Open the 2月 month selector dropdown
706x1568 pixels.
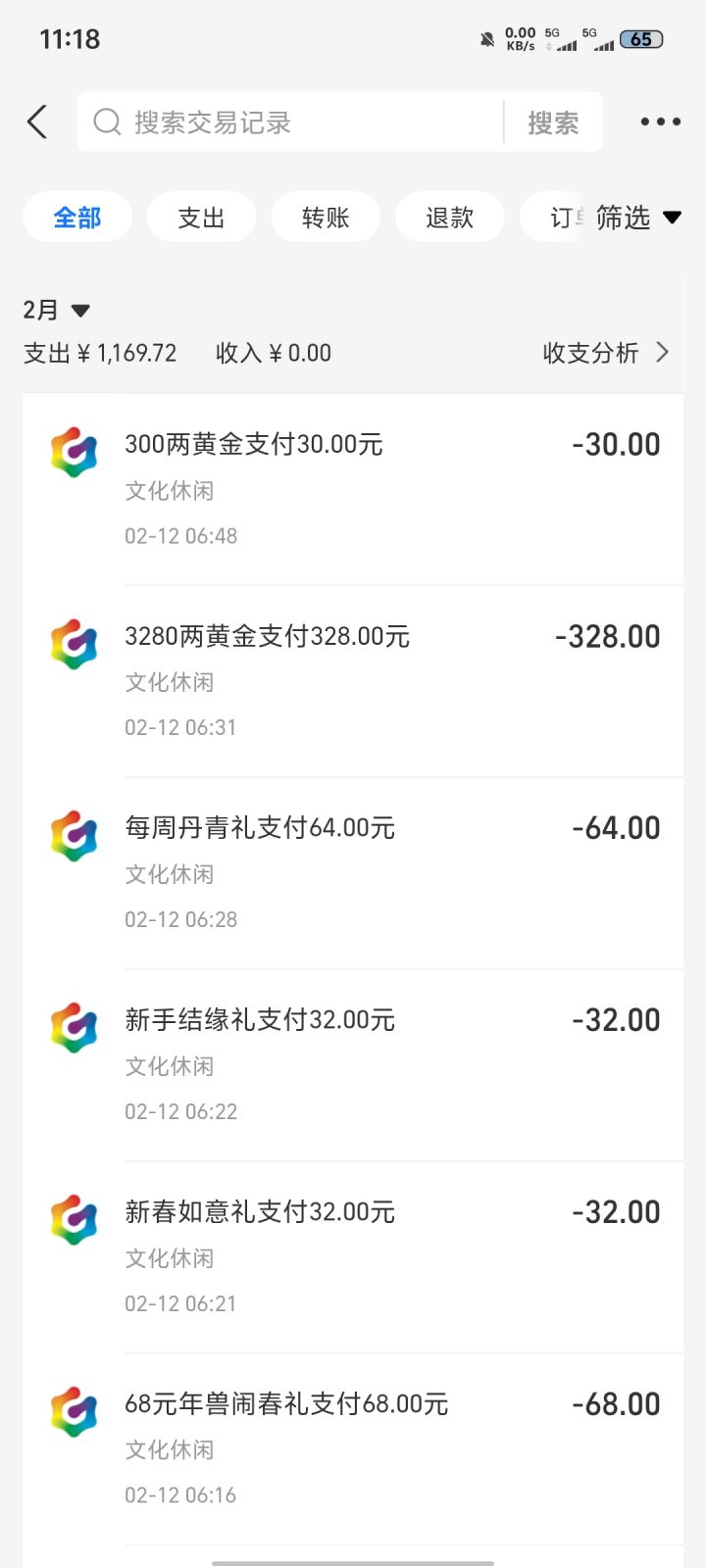(56, 309)
